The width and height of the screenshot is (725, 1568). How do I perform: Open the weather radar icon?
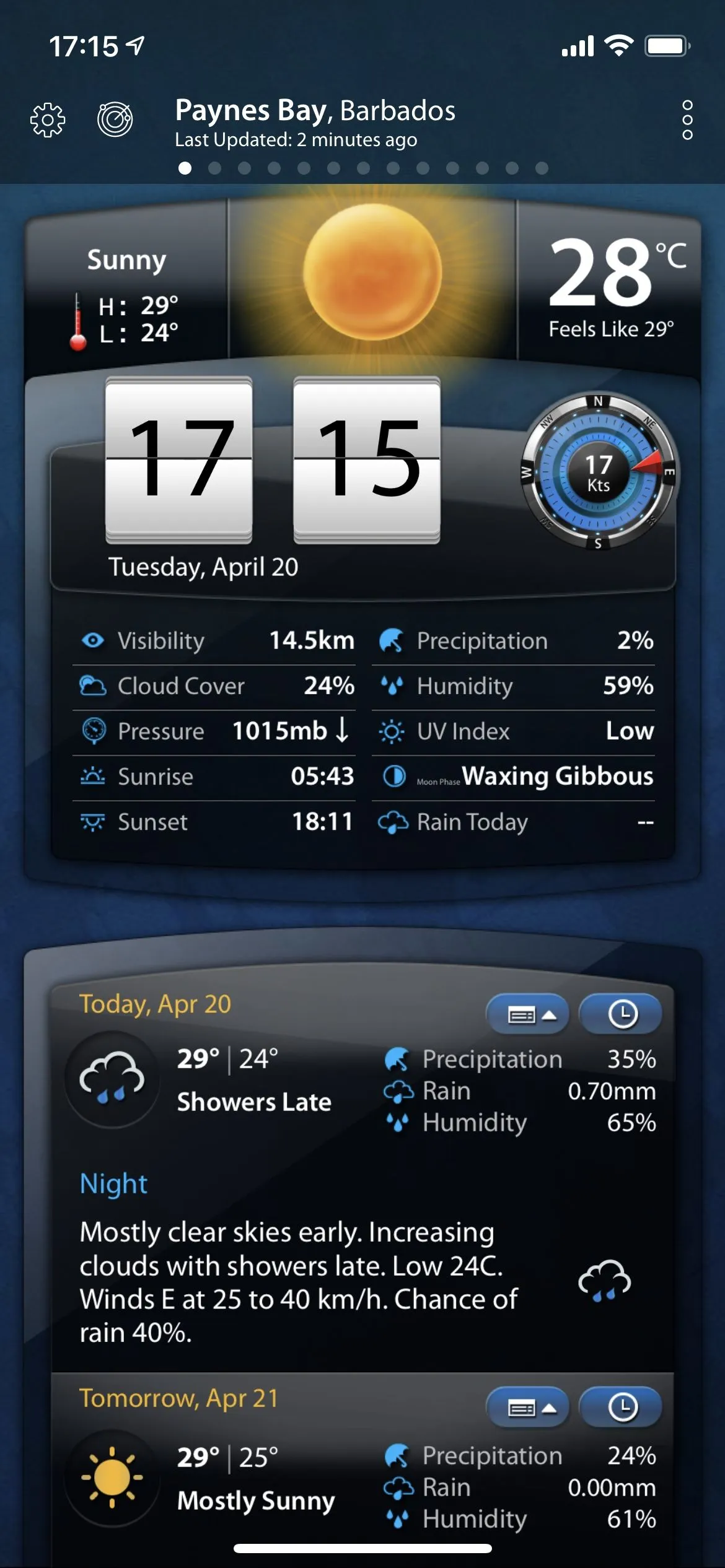(115, 119)
